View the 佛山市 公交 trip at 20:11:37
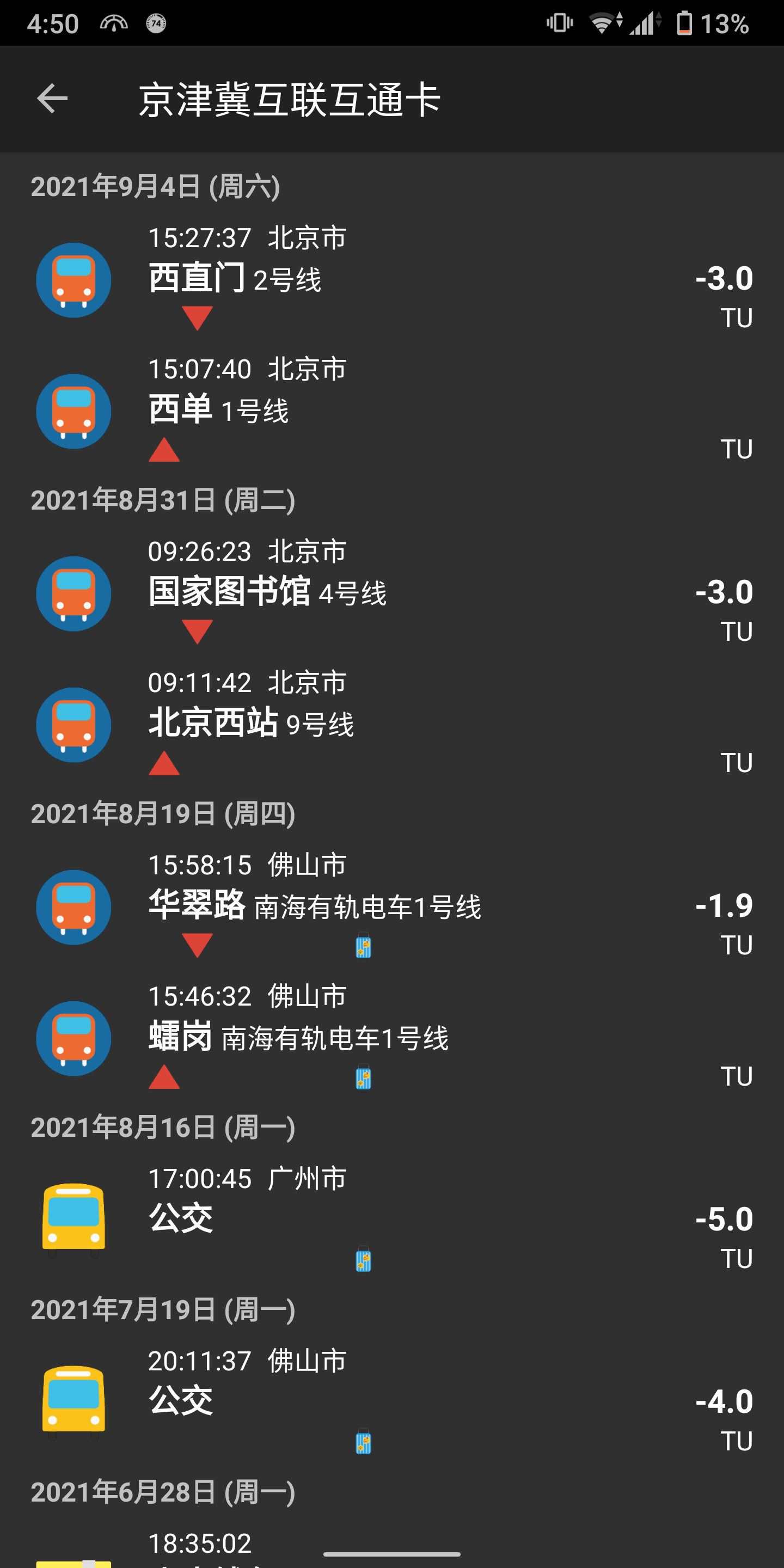 [392, 1402]
